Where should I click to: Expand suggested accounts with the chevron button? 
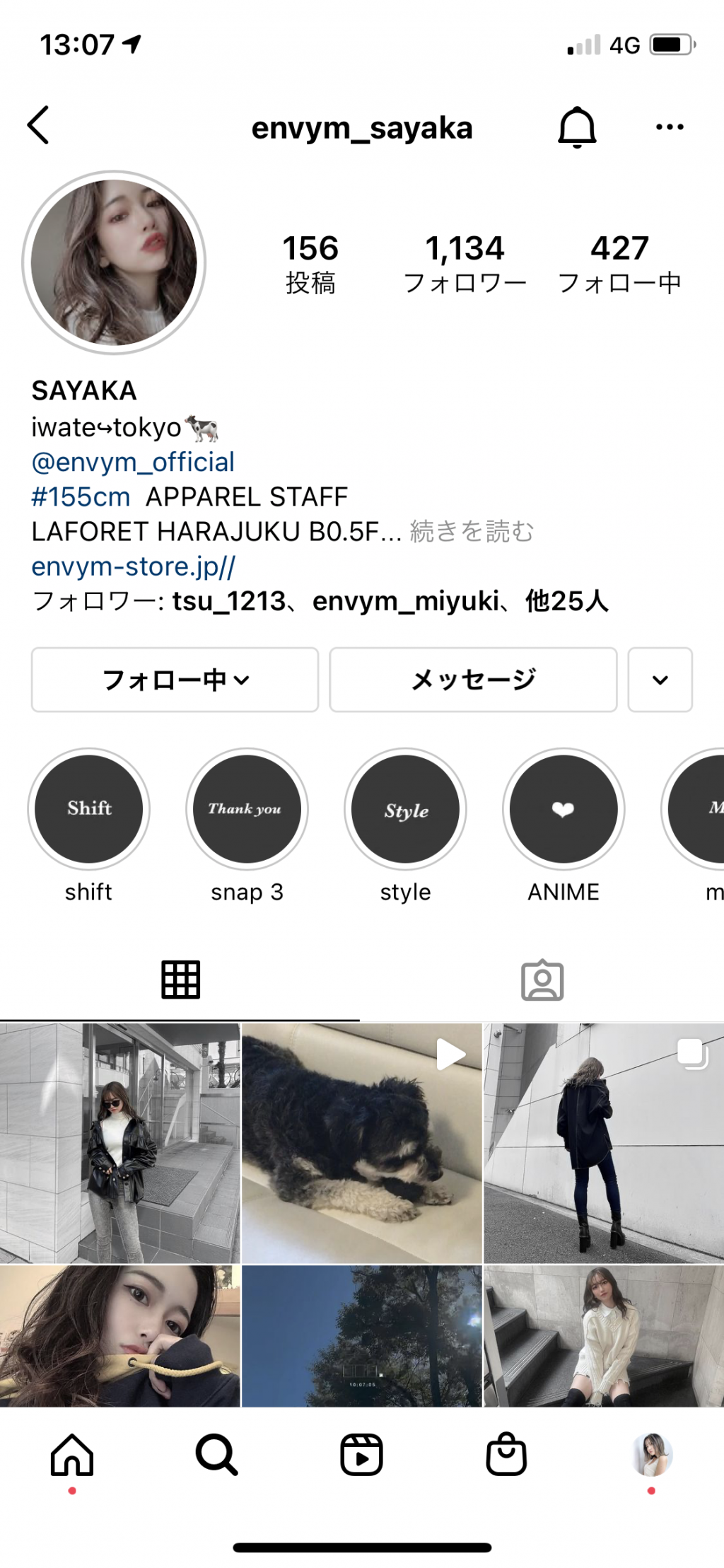click(x=660, y=680)
